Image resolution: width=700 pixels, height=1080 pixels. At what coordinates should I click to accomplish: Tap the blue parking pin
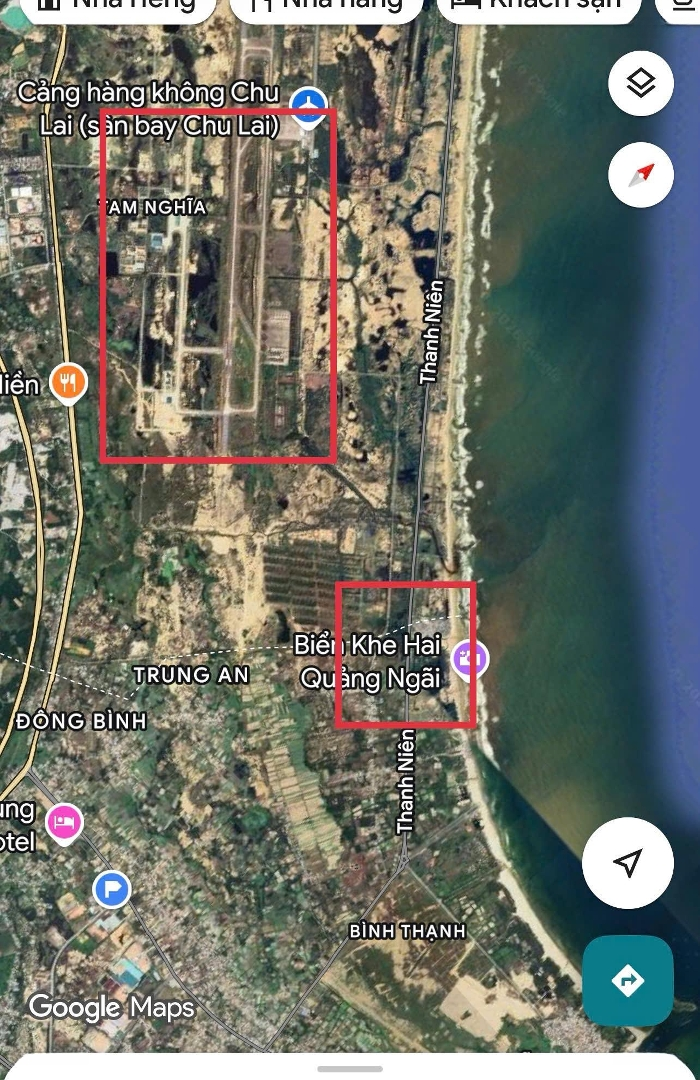[x=112, y=888]
